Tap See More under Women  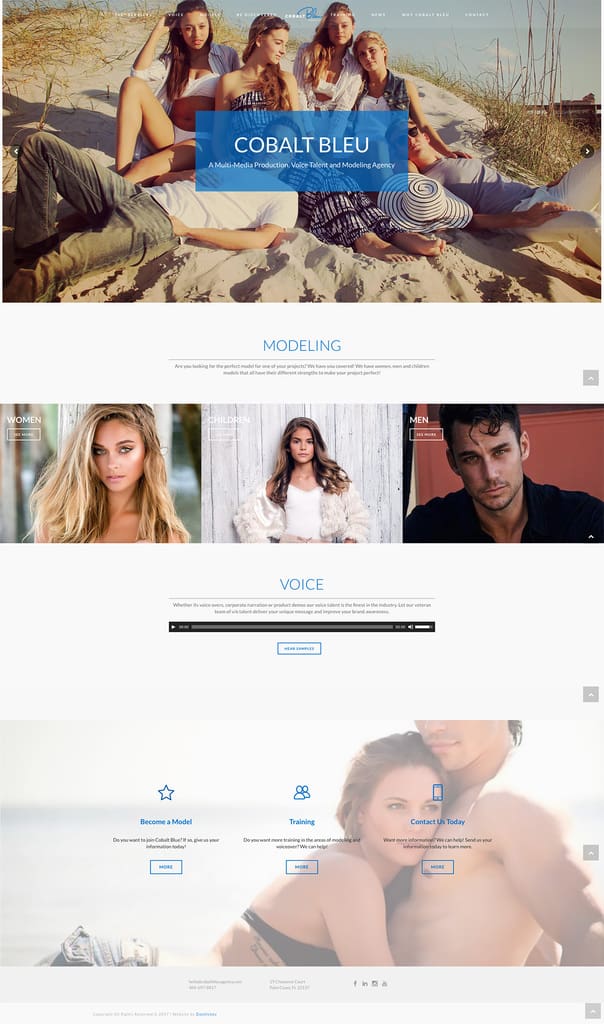click(x=24, y=434)
